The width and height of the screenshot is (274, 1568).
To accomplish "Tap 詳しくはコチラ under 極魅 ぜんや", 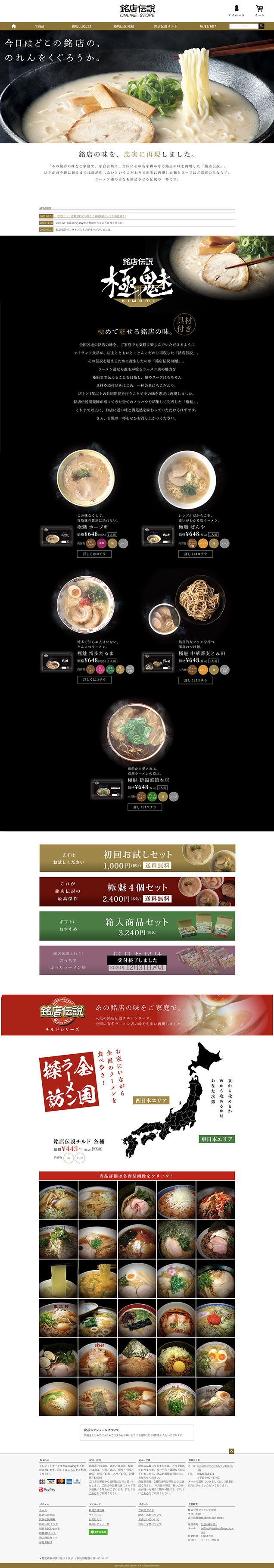I will tap(196, 554).
